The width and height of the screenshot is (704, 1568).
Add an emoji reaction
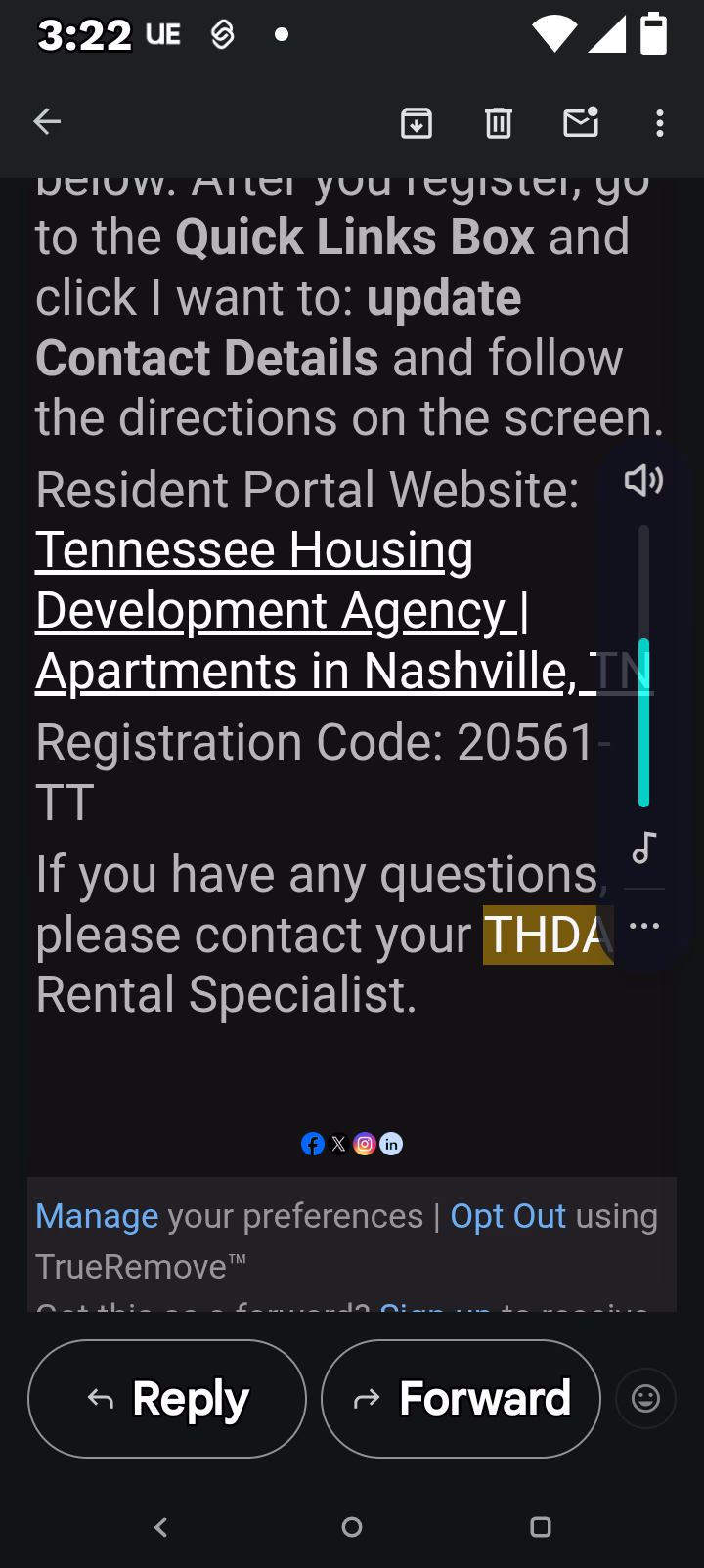pyautogui.click(x=645, y=1399)
